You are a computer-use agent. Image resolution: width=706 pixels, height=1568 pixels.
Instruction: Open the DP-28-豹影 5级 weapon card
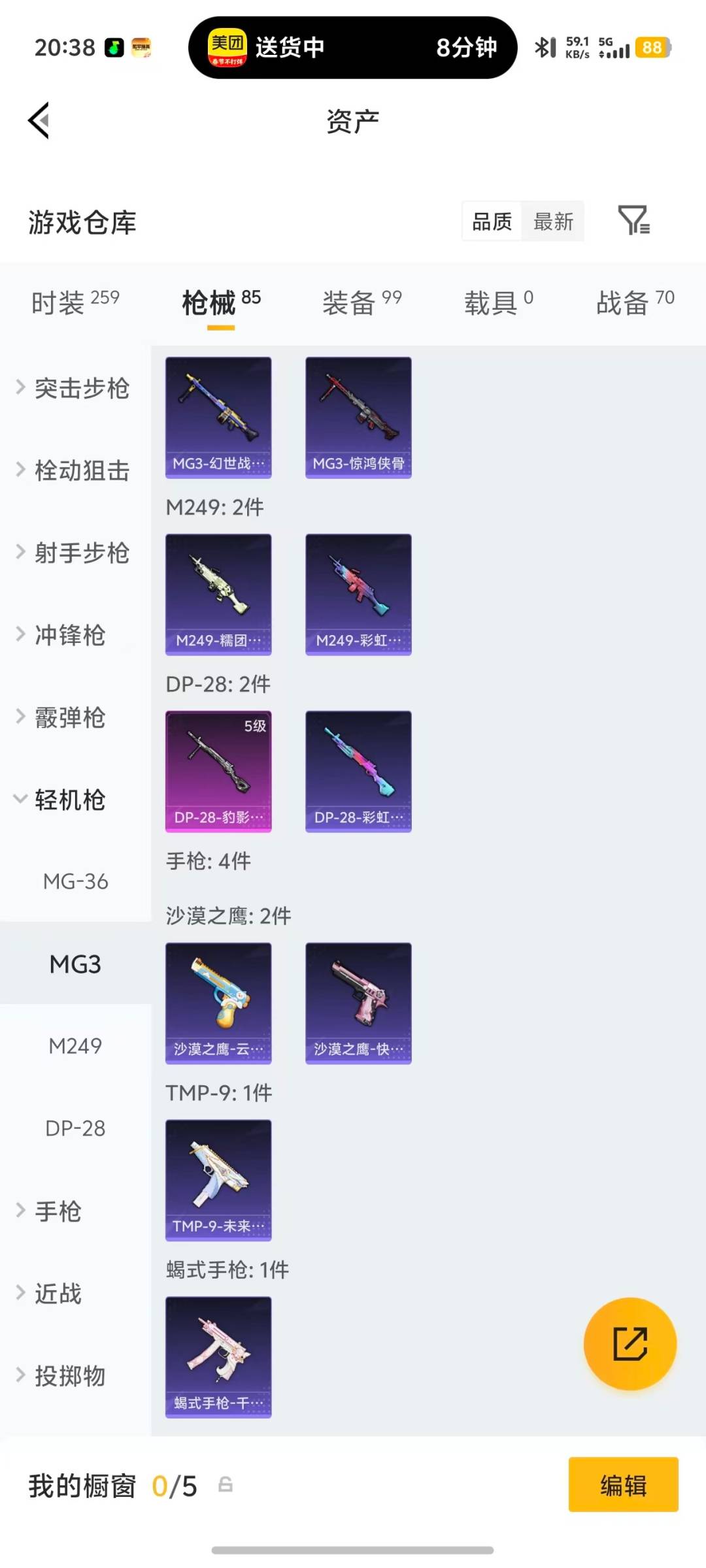point(218,771)
